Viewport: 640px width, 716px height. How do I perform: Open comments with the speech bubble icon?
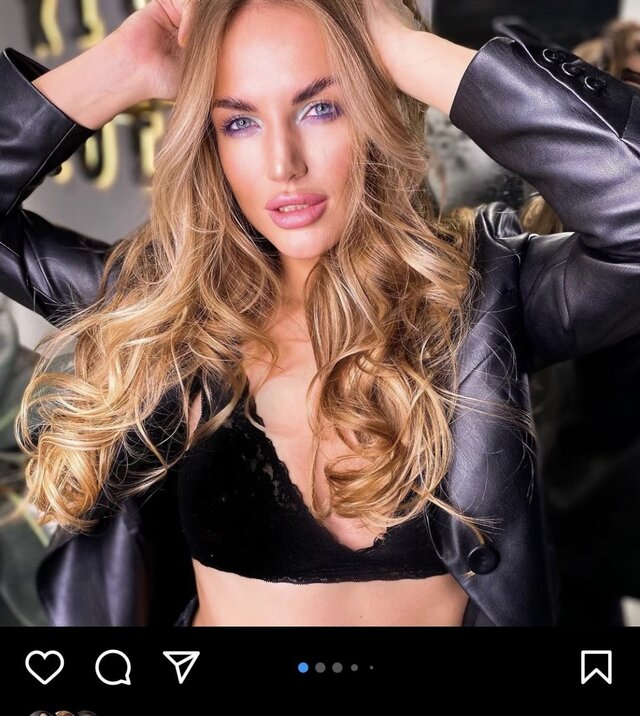click(x=113, y=667)
